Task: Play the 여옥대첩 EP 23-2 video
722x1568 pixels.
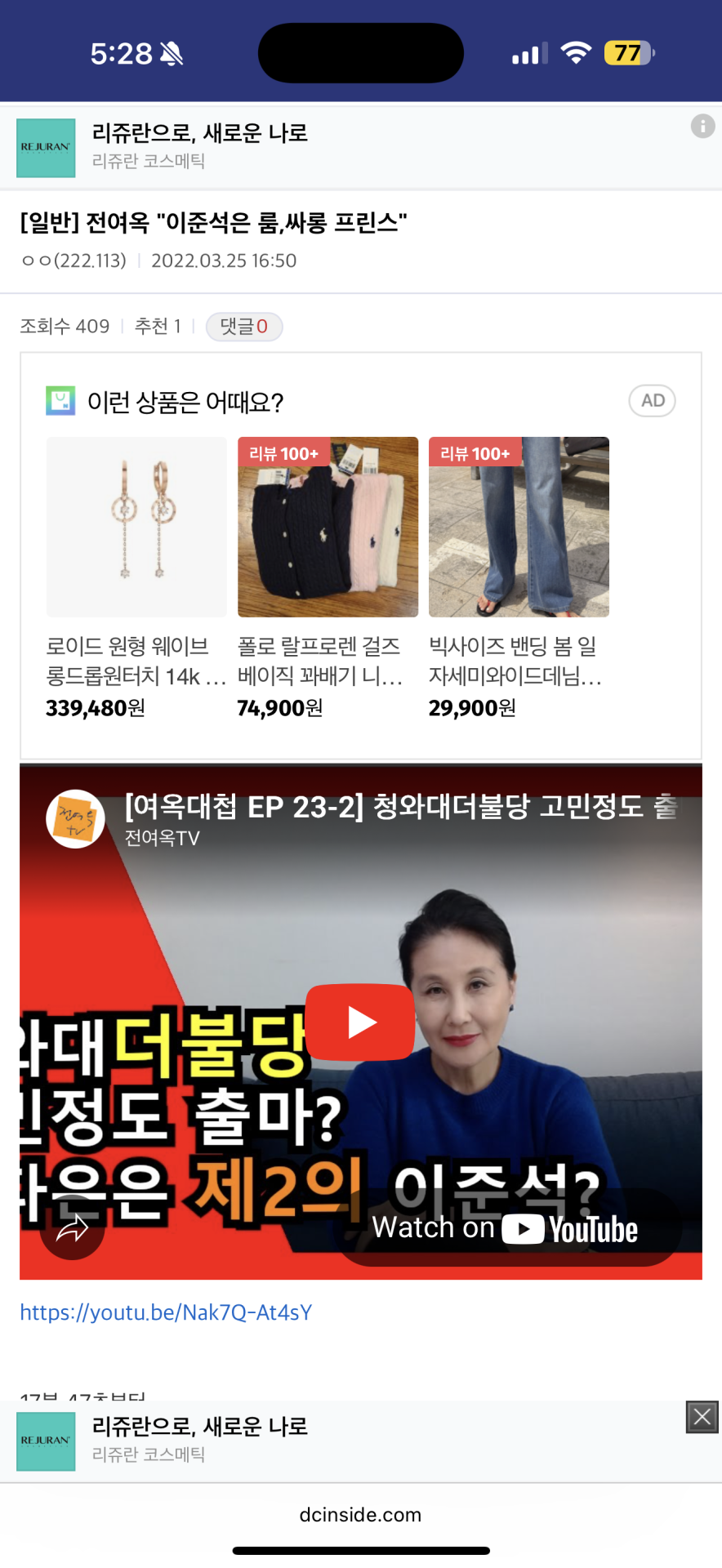Action: 360,1022
